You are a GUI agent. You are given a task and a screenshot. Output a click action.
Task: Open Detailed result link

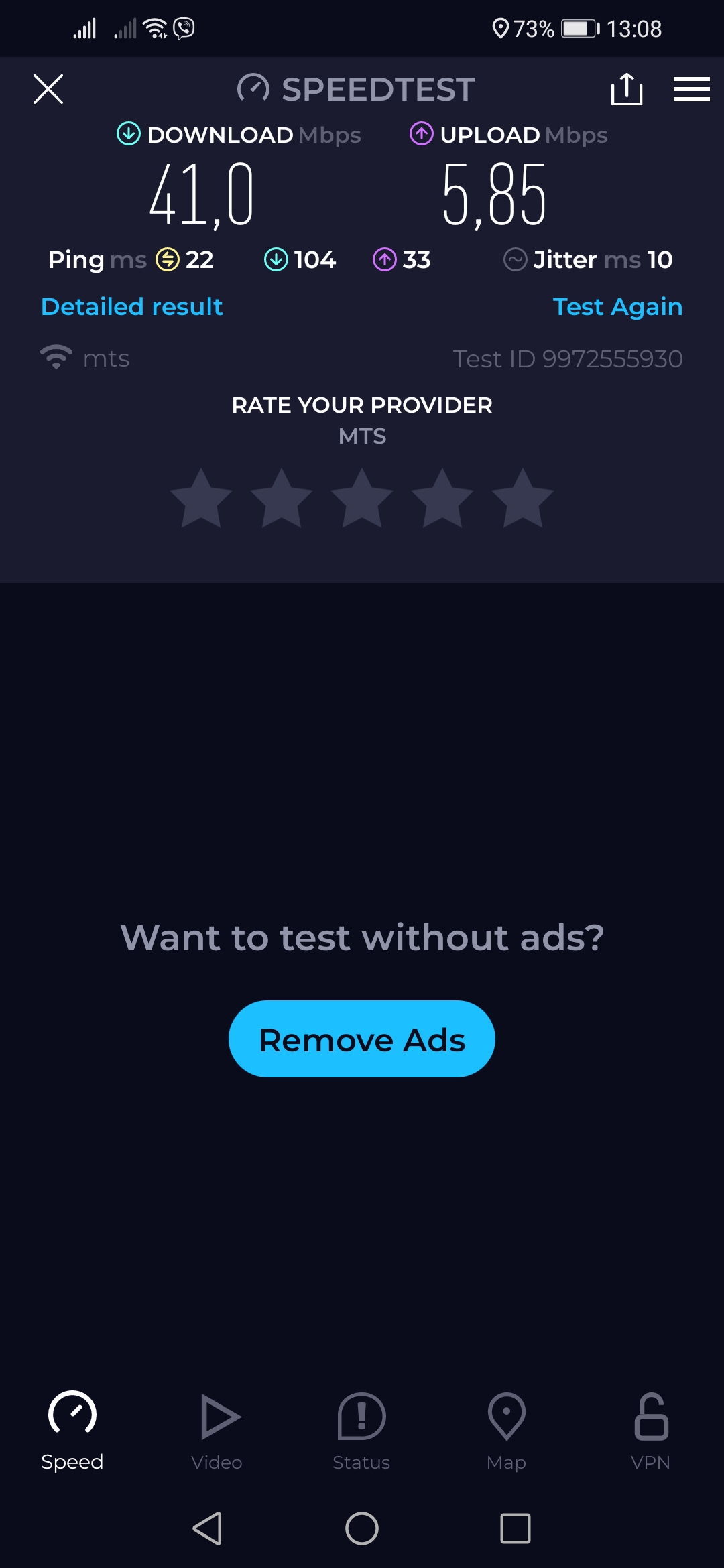[132, 307]
